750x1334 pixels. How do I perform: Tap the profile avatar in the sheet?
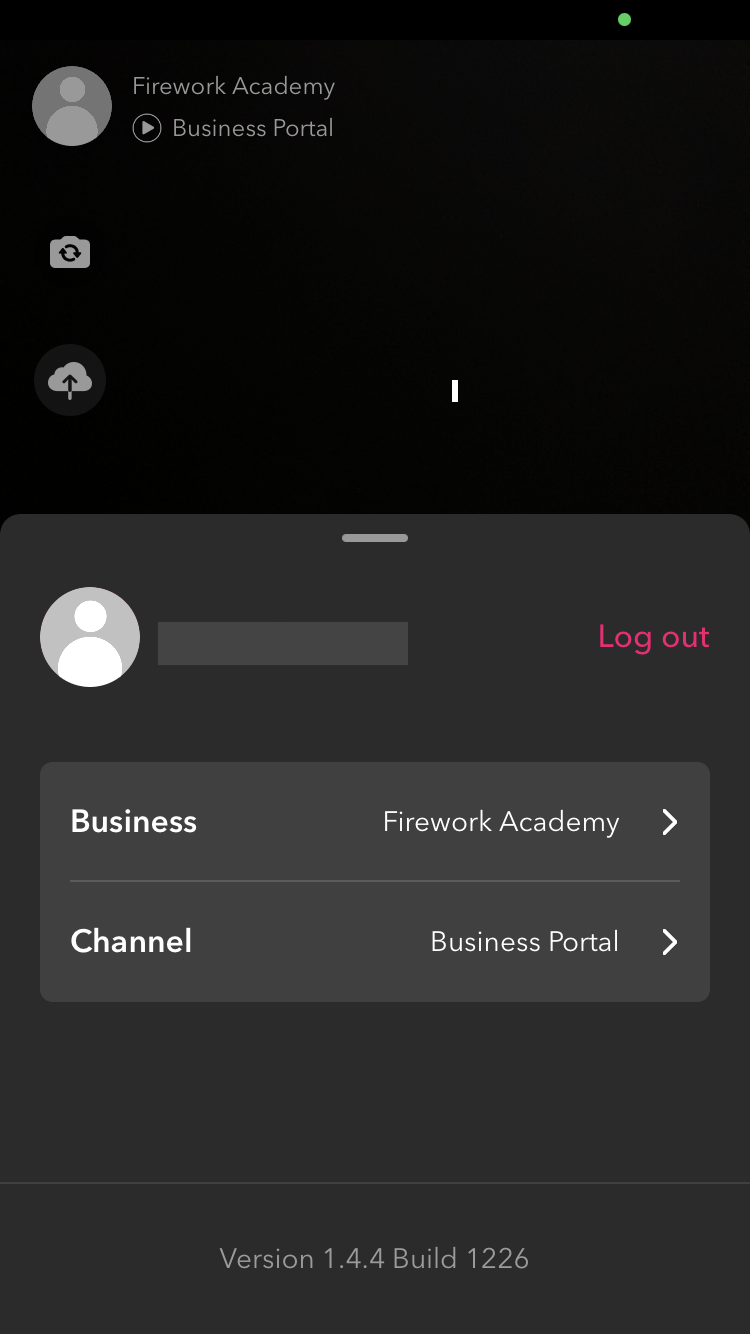coord(90,636)
